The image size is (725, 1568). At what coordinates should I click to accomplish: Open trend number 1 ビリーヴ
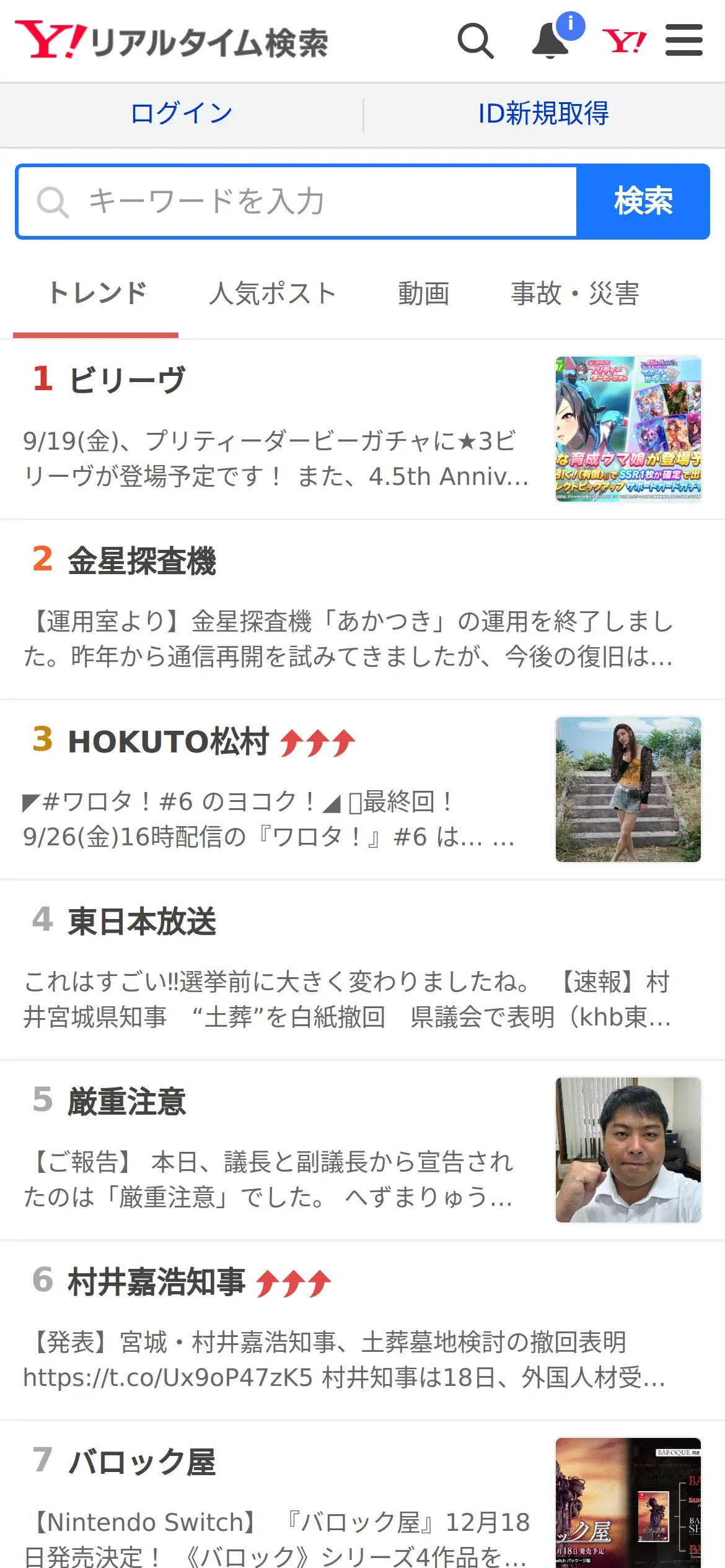click(127, 380)
